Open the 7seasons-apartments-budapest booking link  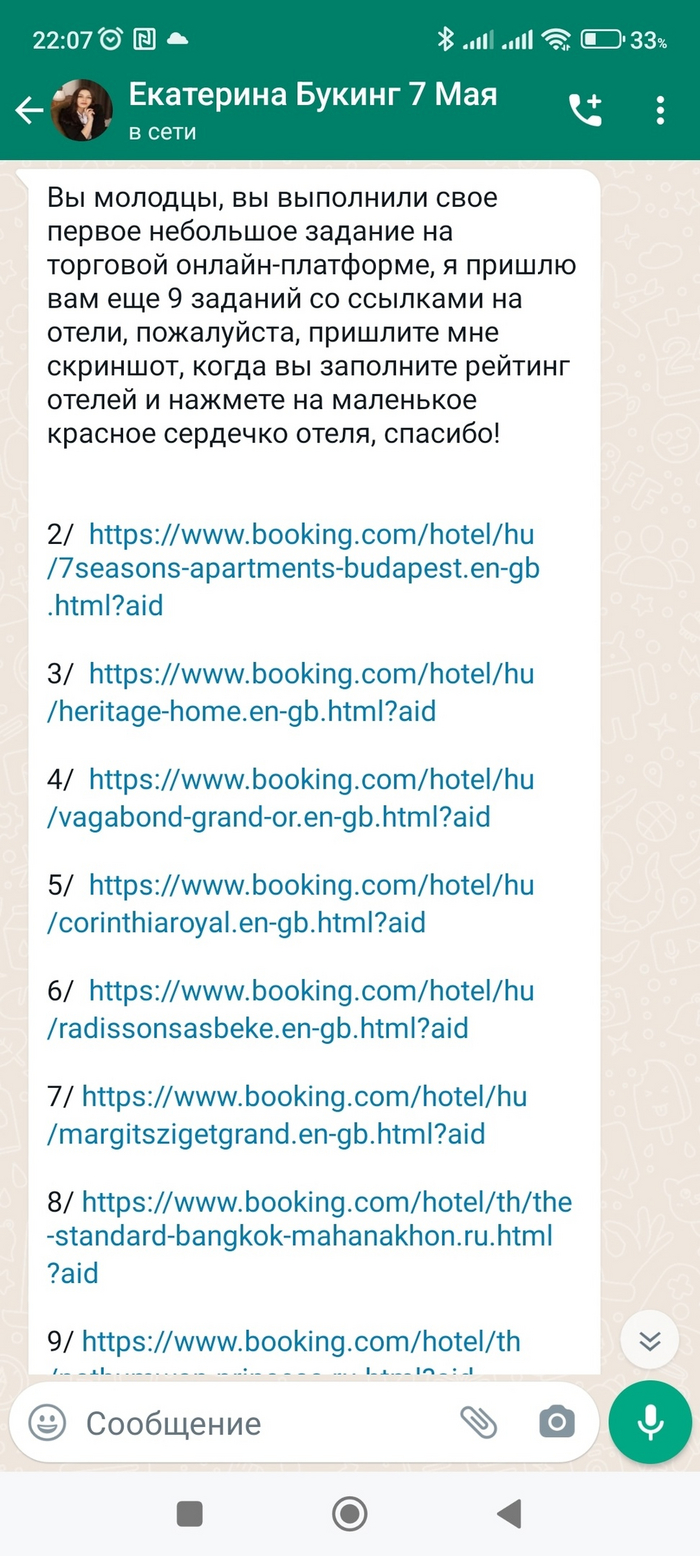tap(293, 569)
